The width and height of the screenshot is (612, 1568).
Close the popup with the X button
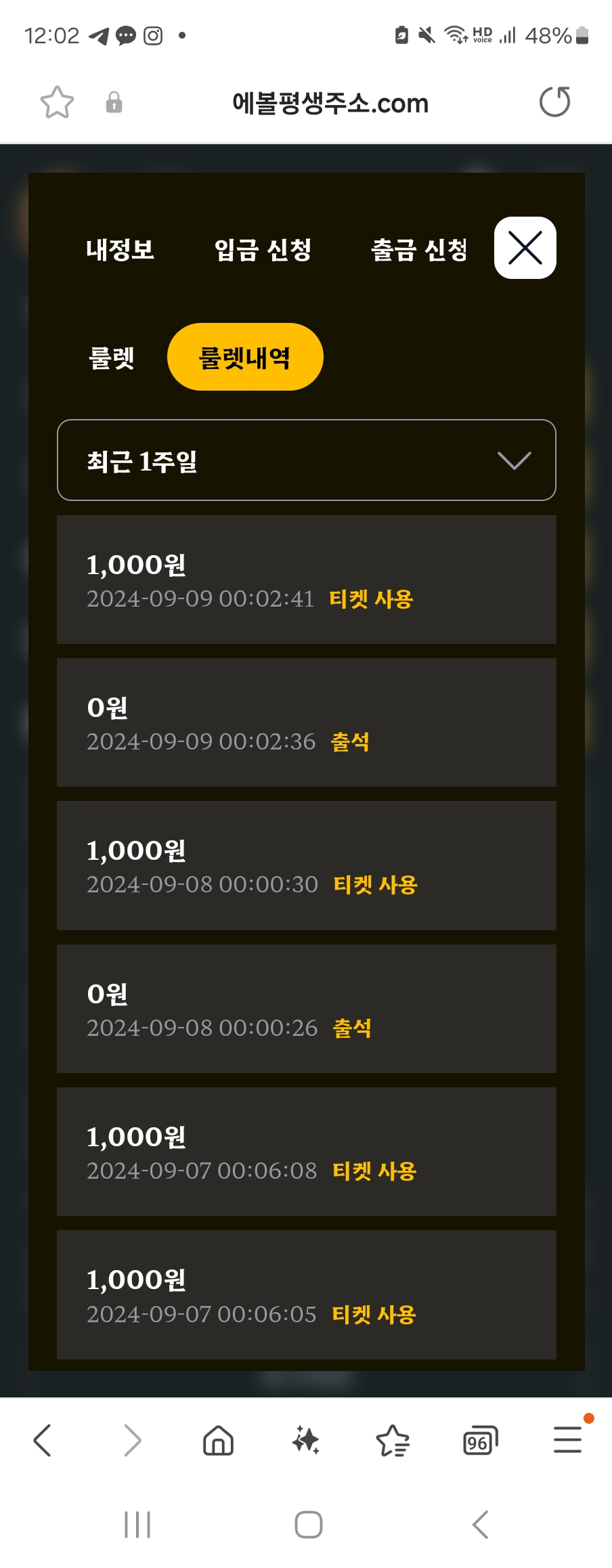point(525,248)
